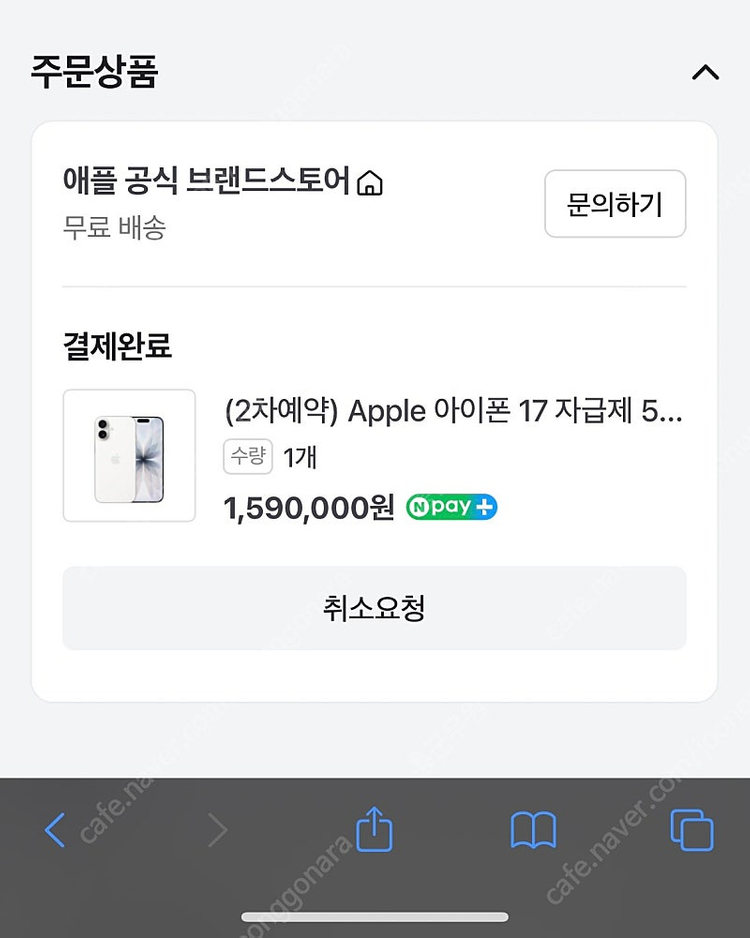Open Safari bookmarks

click(x=533, y=829)
